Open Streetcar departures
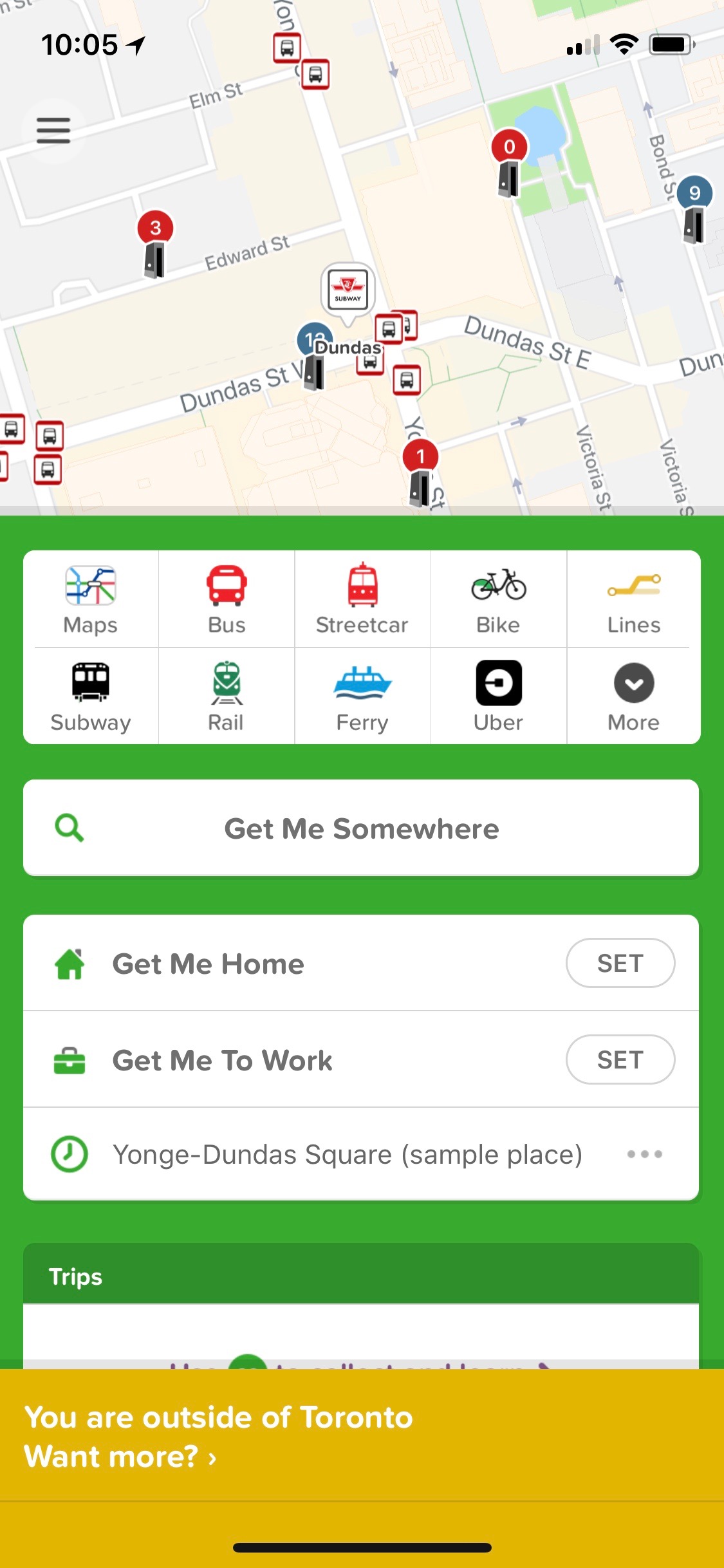The image size is (724, 1568). point(362,599)
